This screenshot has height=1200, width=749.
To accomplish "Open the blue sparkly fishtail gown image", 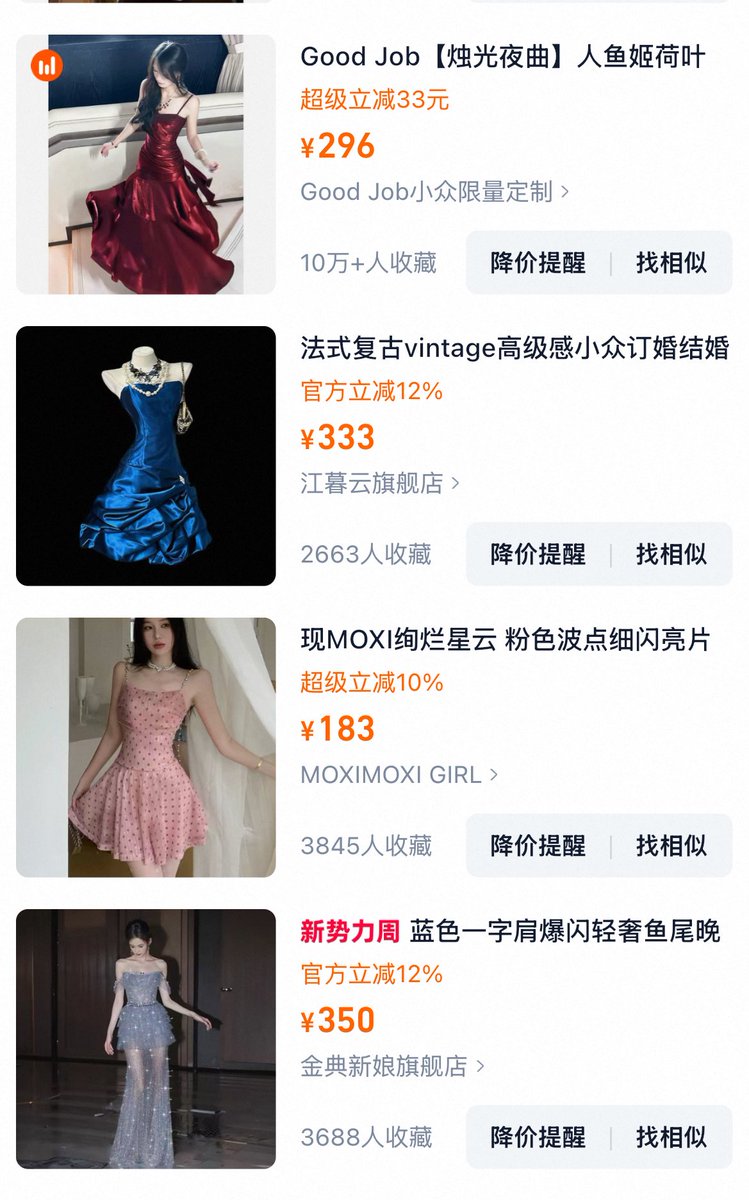I will pyautogui.click(x=146, y=1039).
